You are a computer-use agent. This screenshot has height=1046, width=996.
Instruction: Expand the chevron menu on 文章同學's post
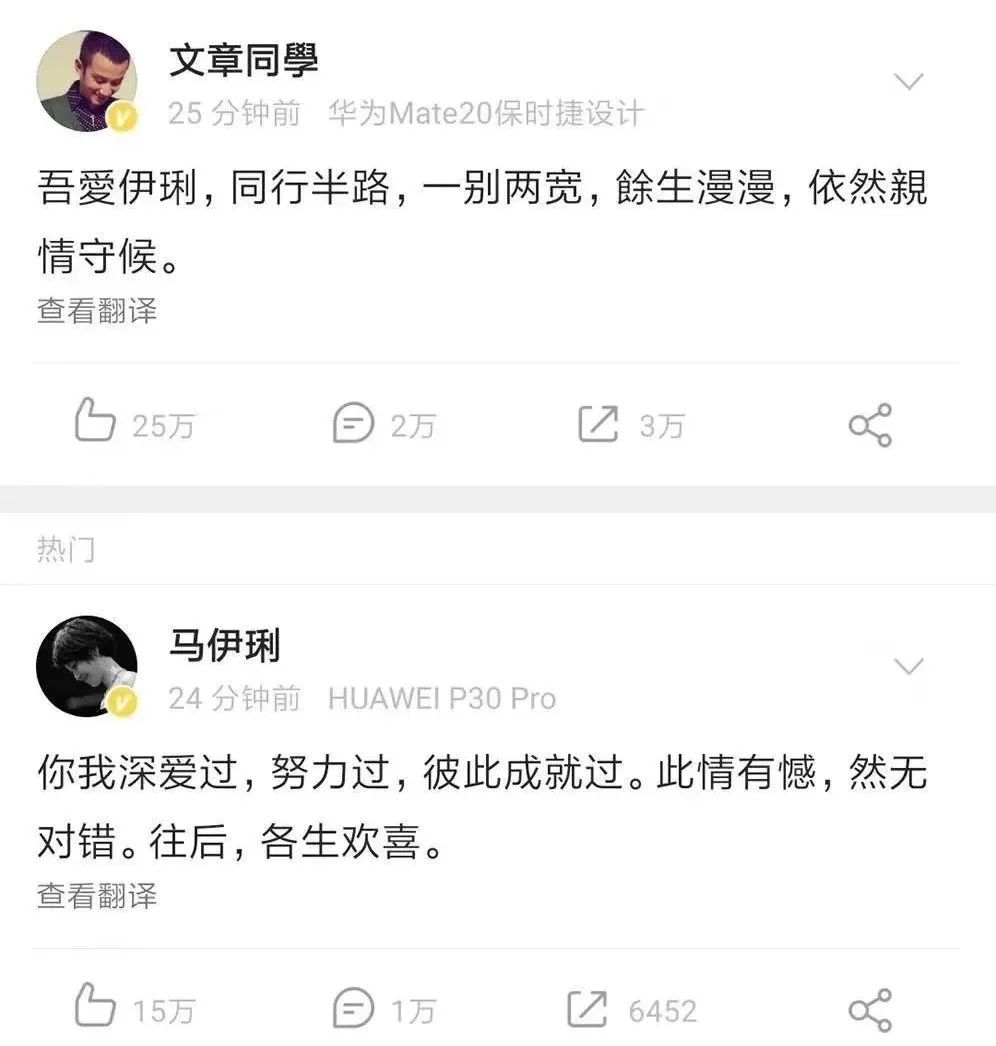click(908, 82)
